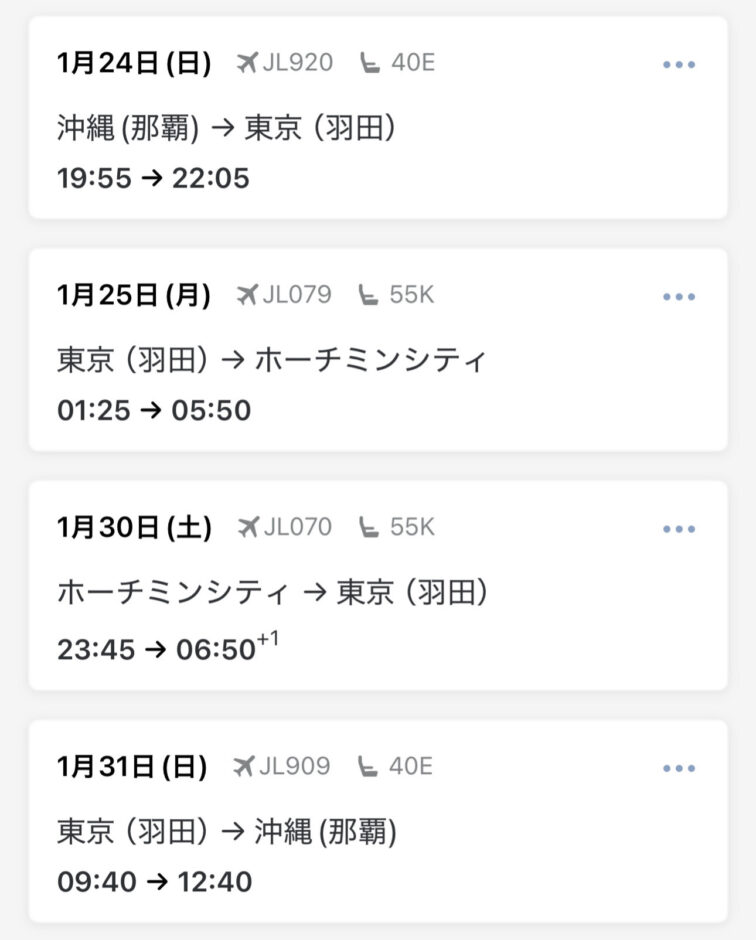756x940 pixels.
Task: Open the options menu for flight JL070
Action: point(678,529)
